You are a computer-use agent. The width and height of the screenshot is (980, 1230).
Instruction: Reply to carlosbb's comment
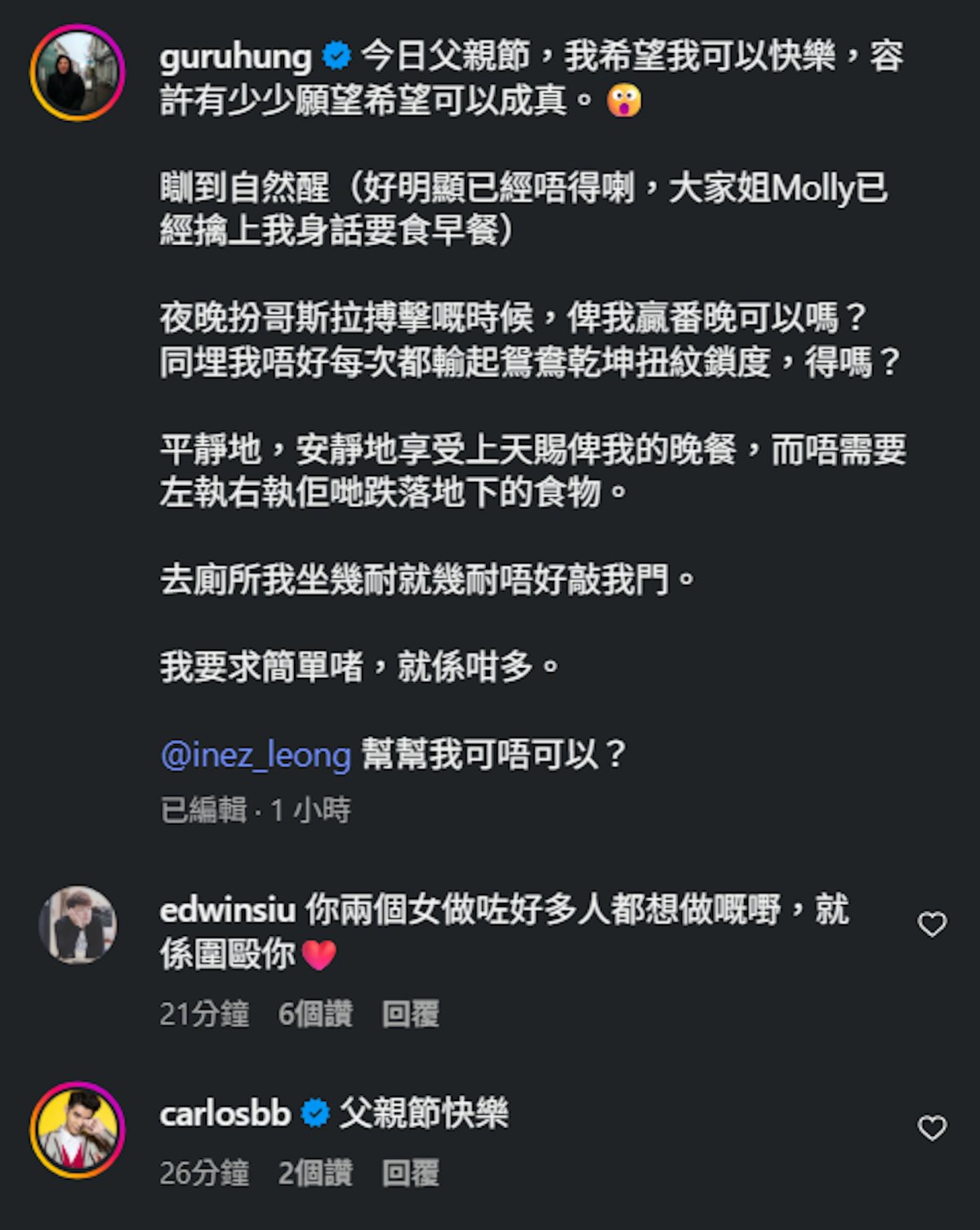410,1173
